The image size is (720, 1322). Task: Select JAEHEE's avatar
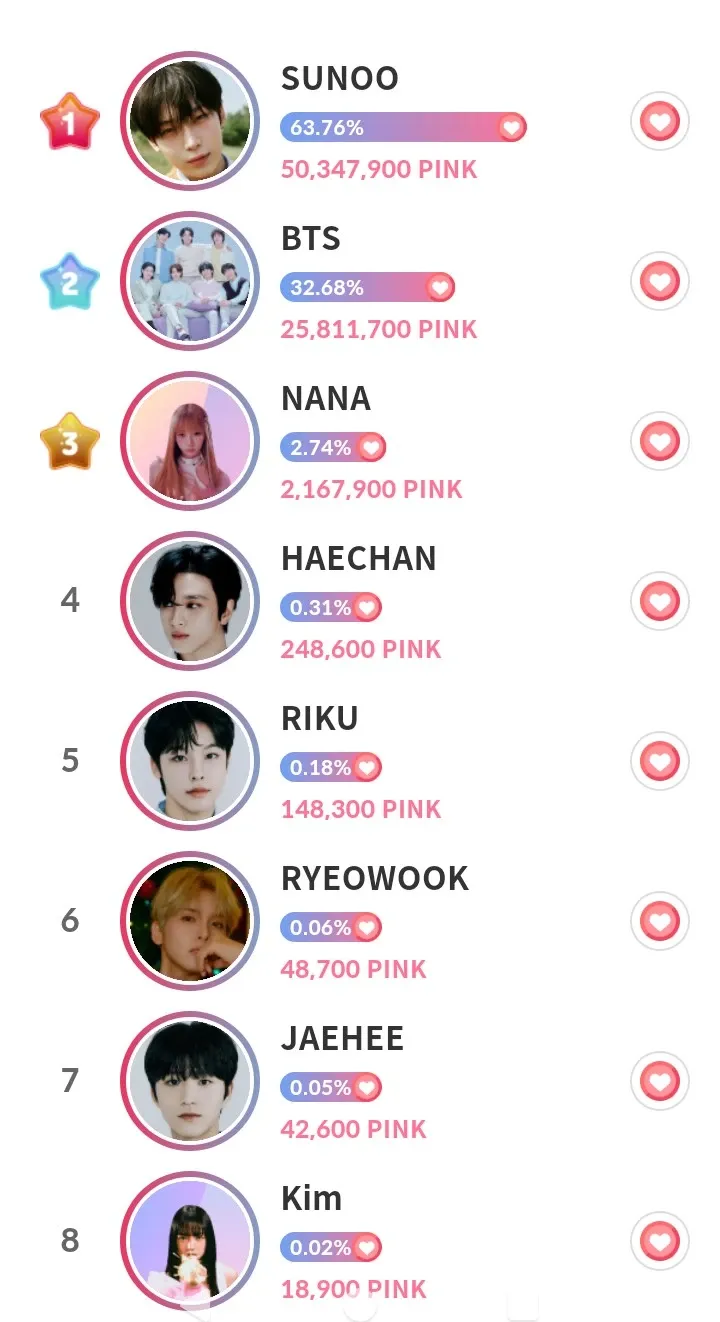tap(190, 1081)
